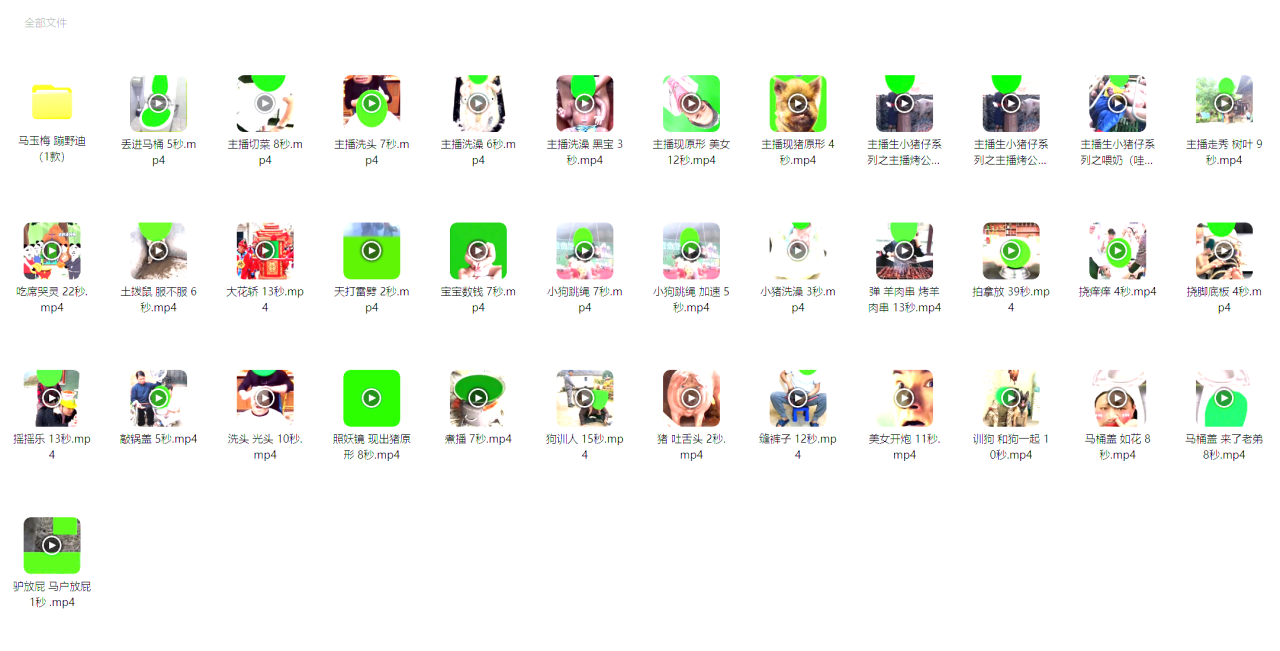Play 主播走秀 树叶 9秒 video
The height and width of the screenshot is (651, 1280).
[x=1224, y=103]
